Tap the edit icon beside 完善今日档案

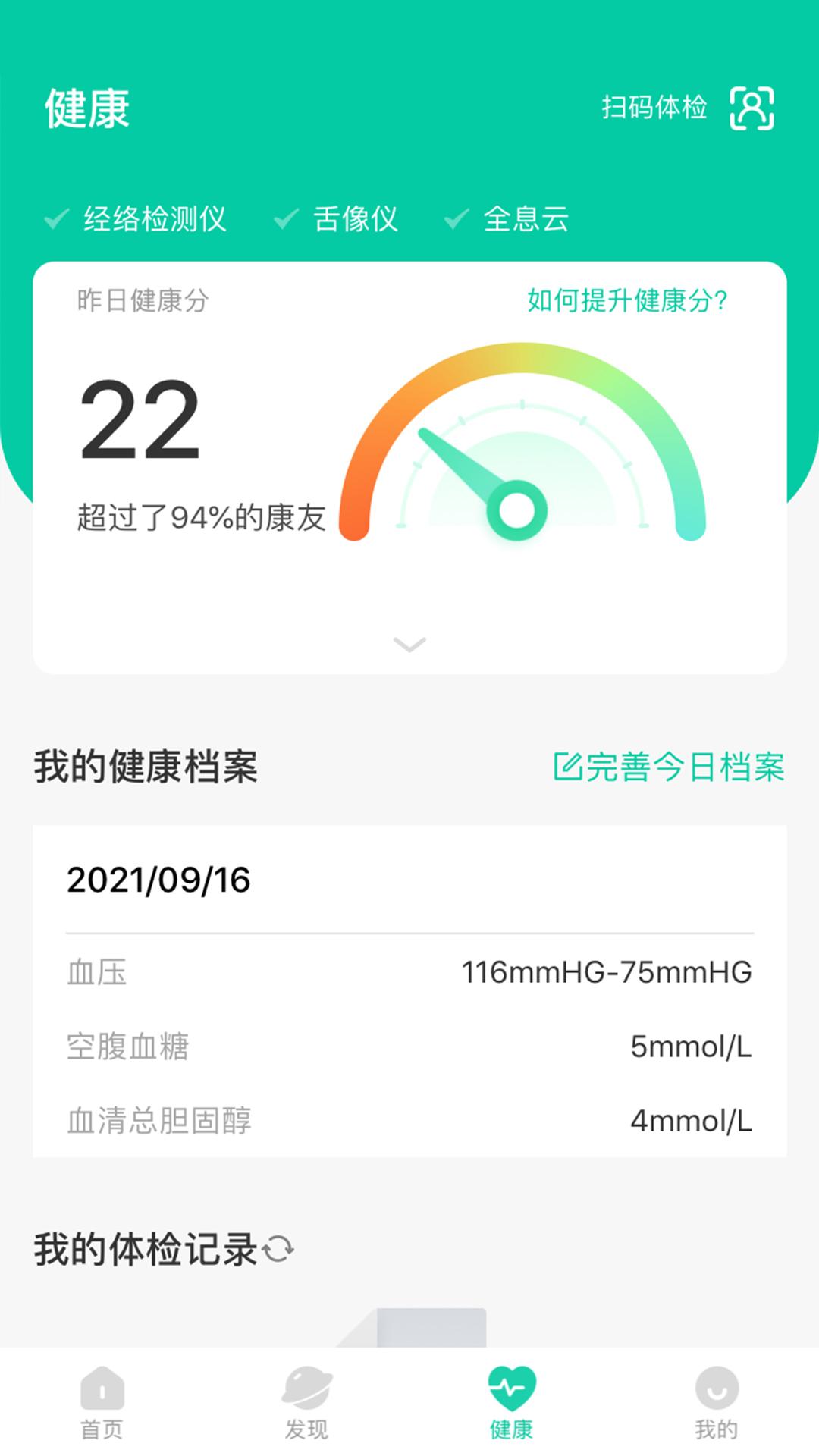coord(568,768)
